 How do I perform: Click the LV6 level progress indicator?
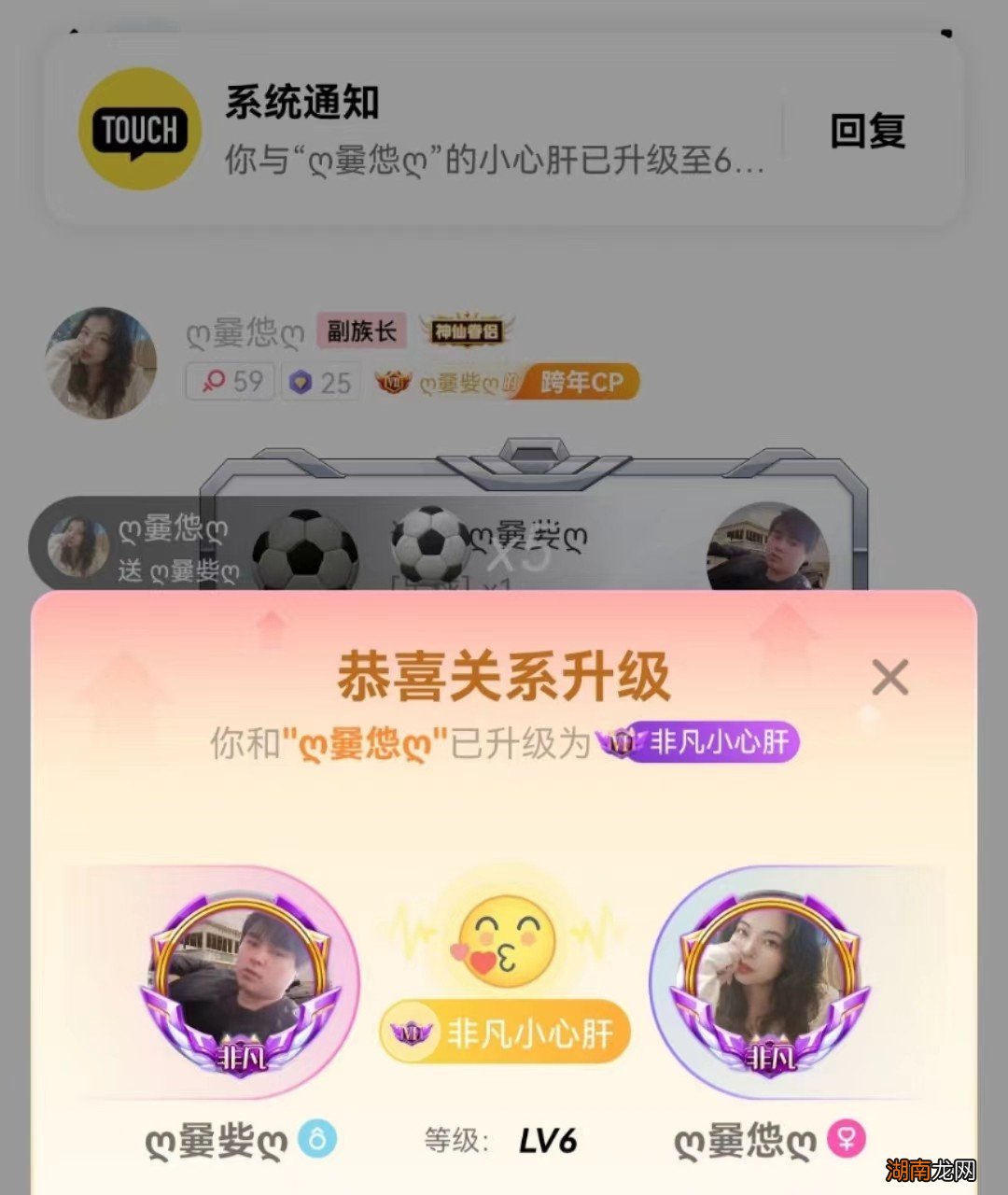[x=549, y=1141]
